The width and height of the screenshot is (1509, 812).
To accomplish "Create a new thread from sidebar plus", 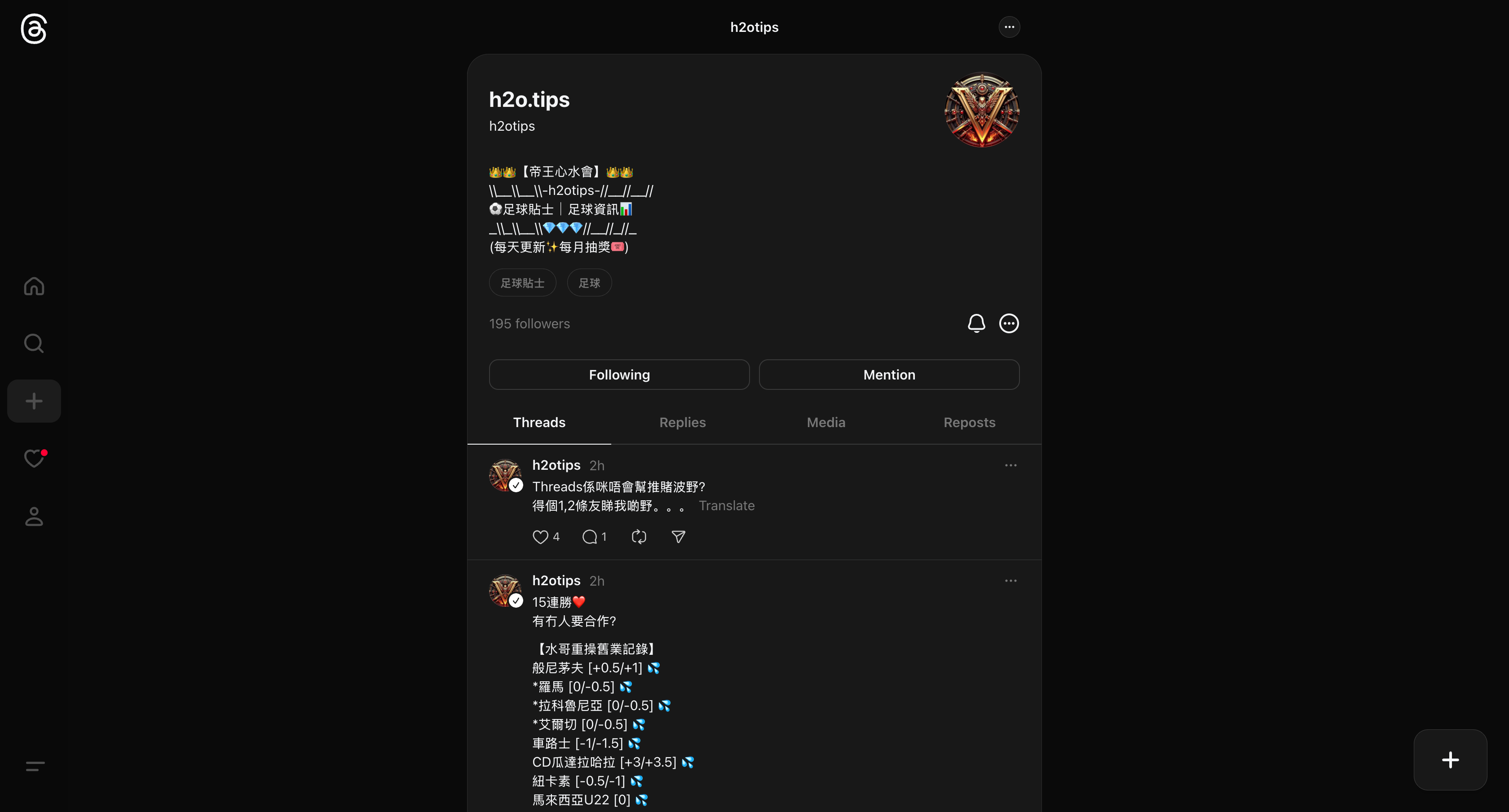I will [34, 401].
